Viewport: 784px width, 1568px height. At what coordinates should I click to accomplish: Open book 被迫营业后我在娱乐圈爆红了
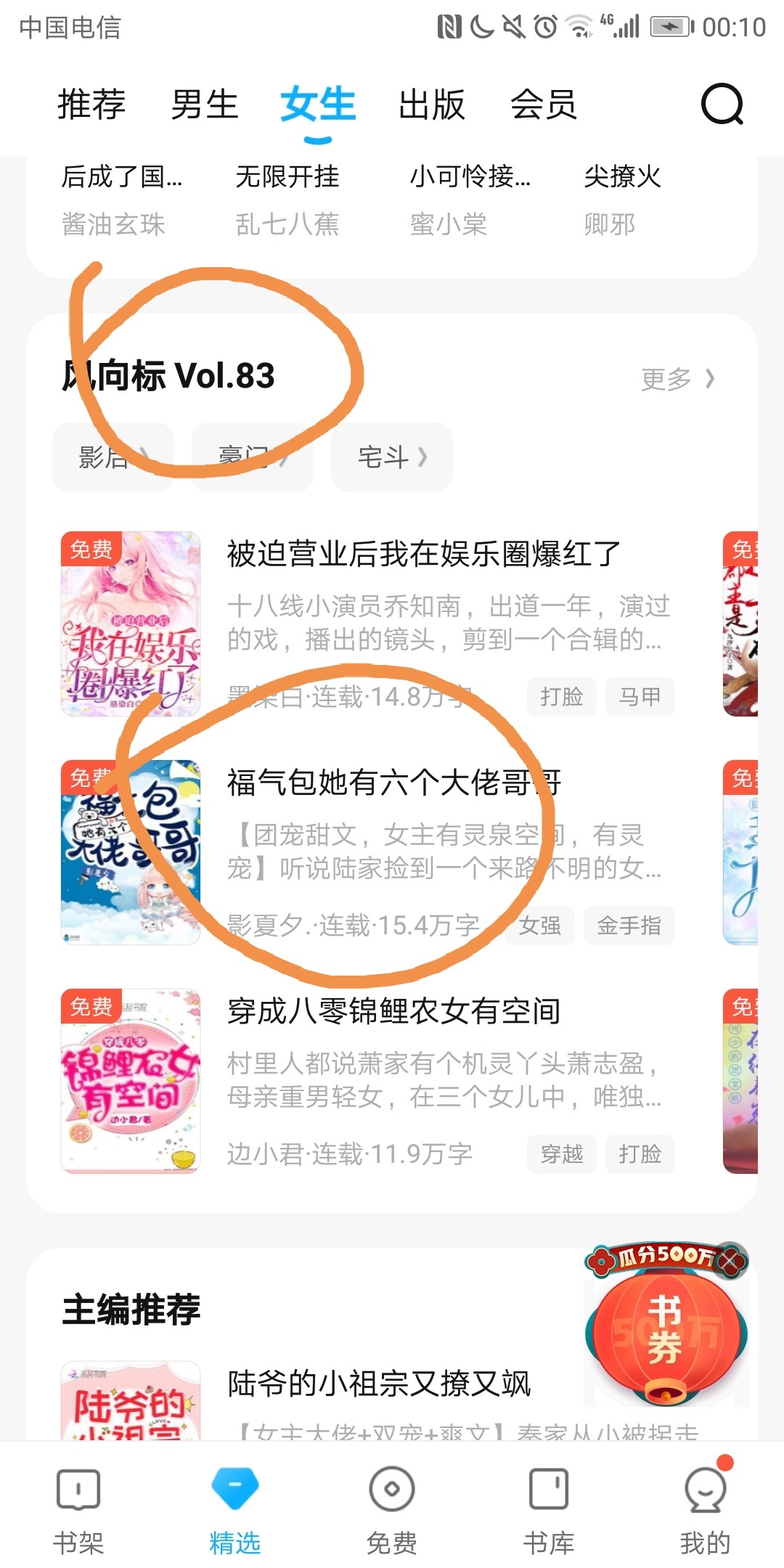423,554
